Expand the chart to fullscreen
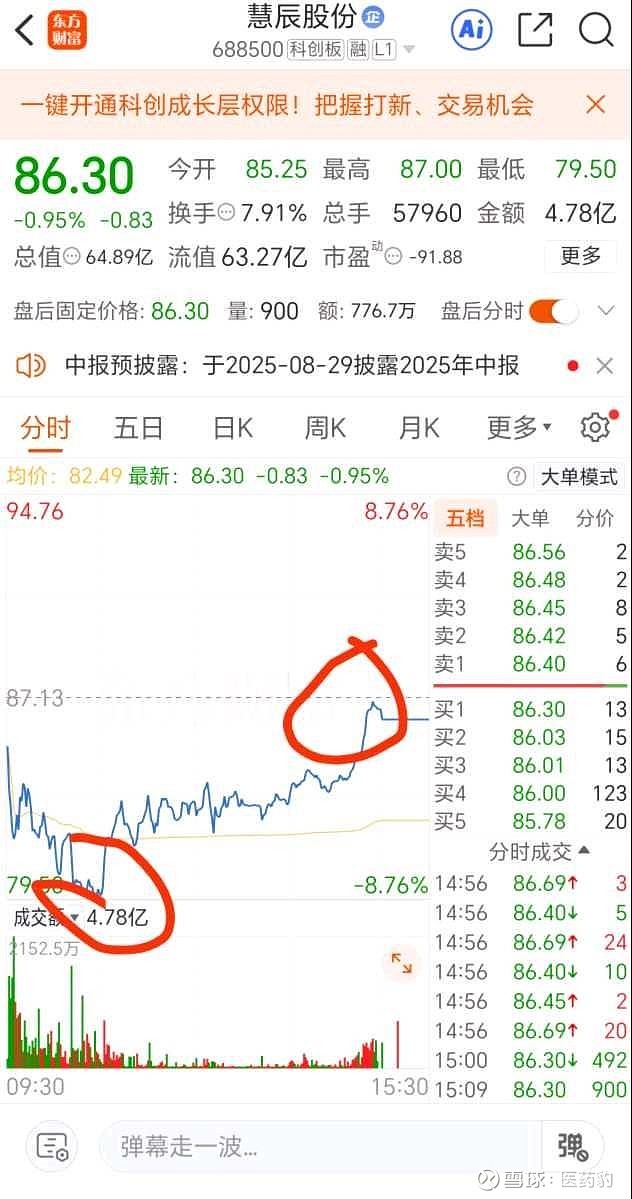 click(x=401, y=963)
